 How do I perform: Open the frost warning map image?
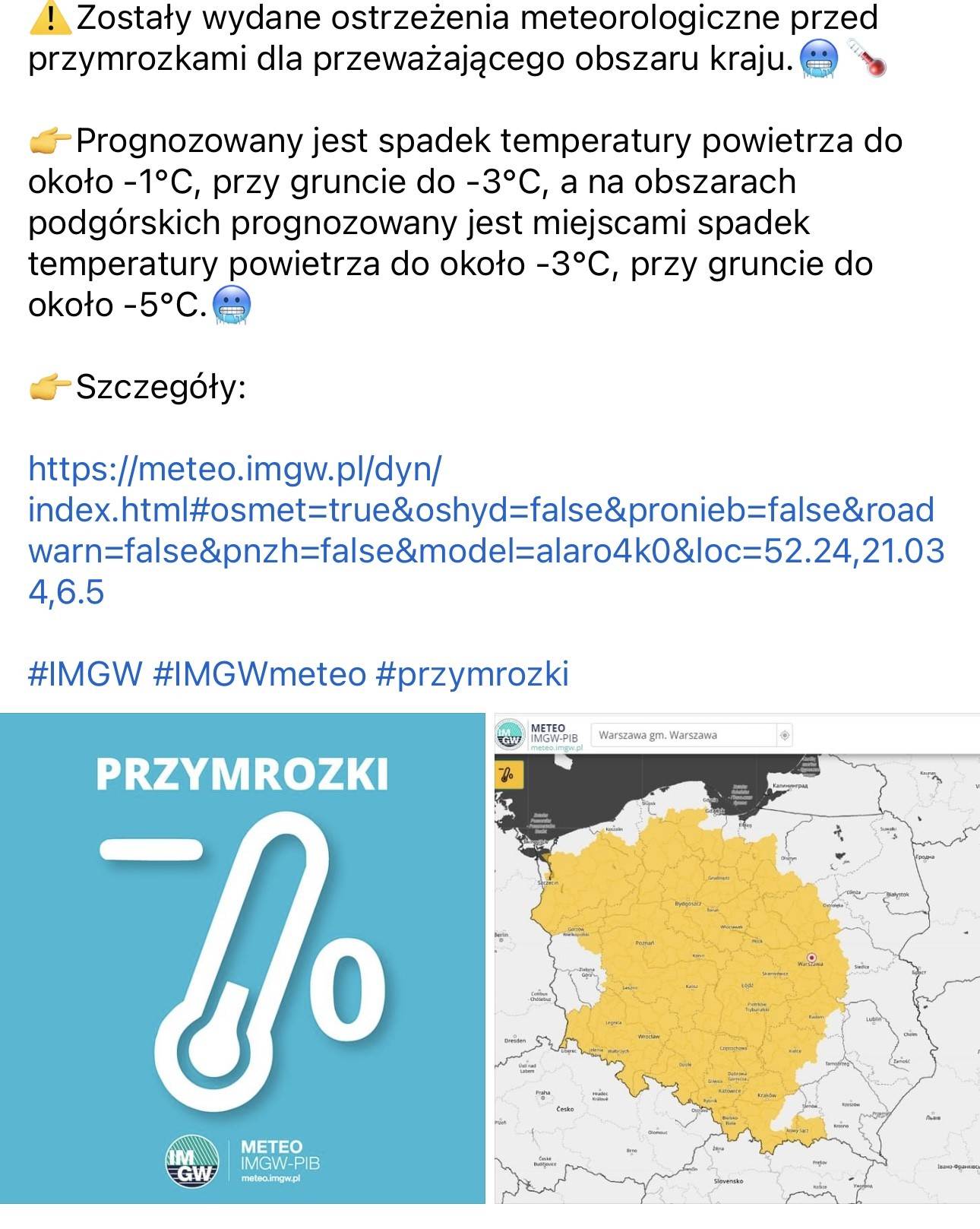(737, 958)
